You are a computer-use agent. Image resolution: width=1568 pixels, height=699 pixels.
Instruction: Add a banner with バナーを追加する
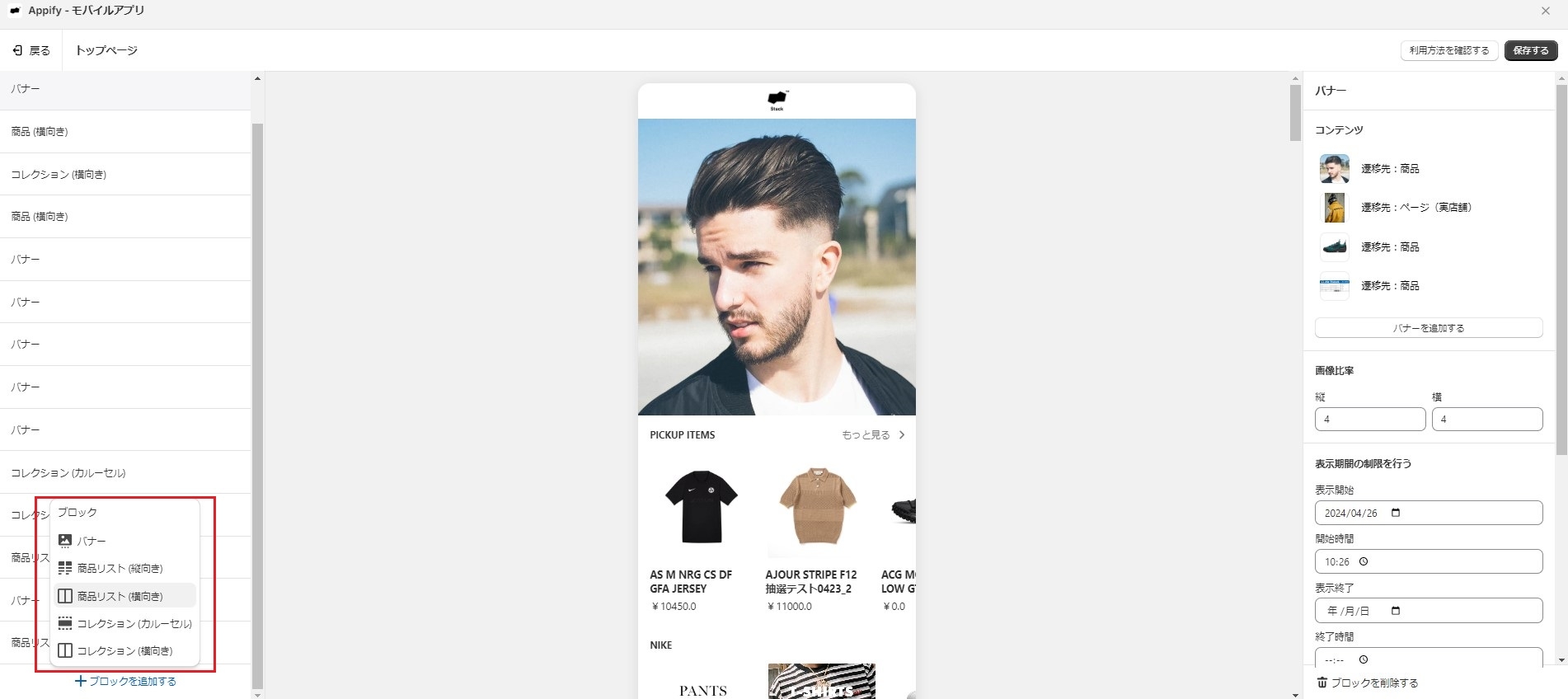coord(1428,328)
